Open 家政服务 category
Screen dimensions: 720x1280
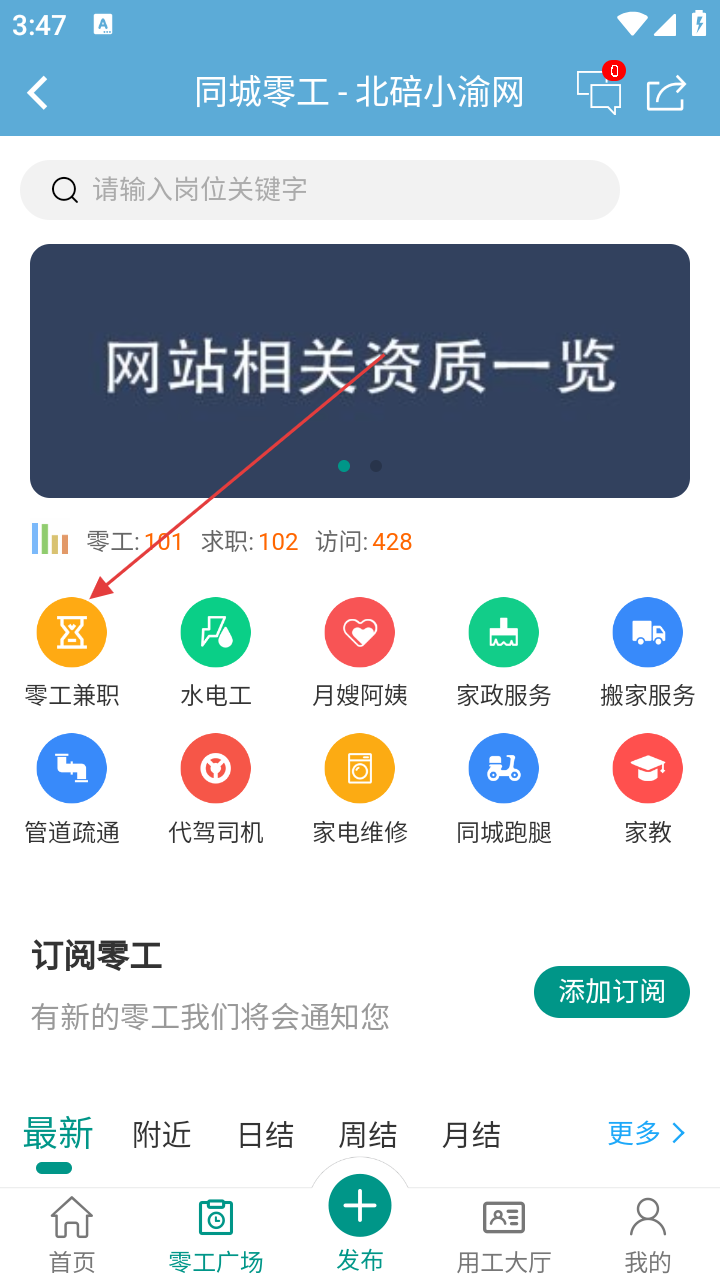[504, 651]
